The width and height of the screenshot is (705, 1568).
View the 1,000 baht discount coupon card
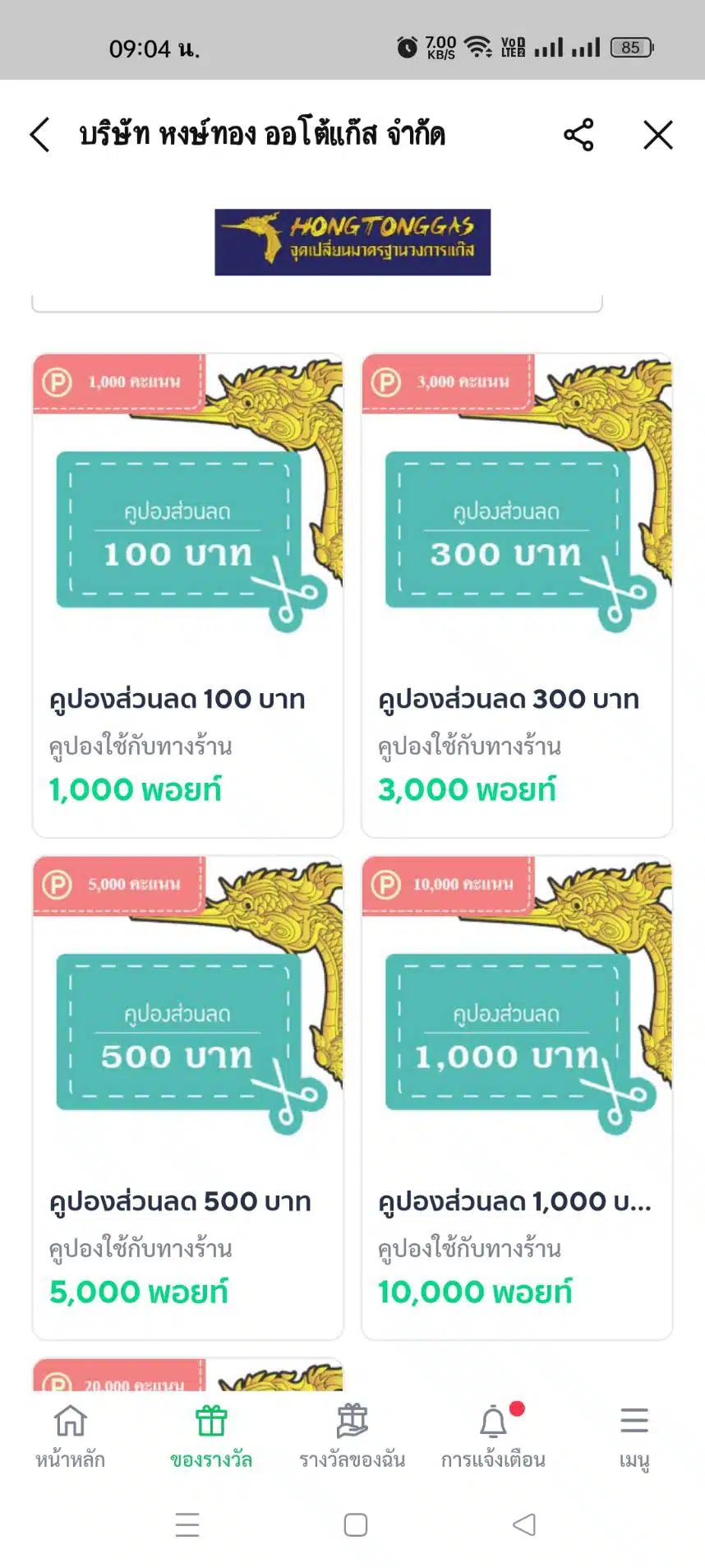pyautogui.click(x=516, y=1097)
